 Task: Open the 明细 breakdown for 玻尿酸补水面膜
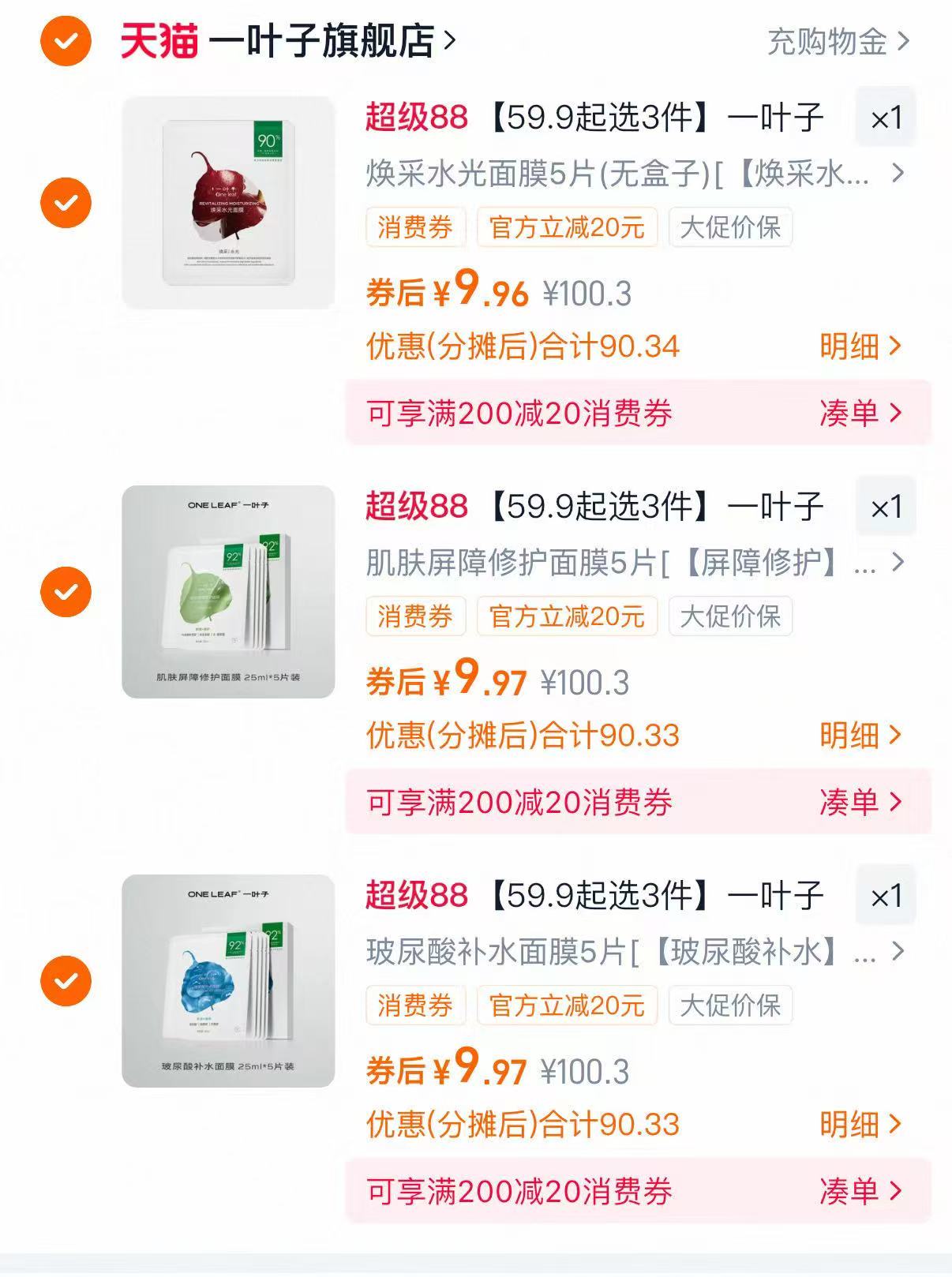[855, 1123]
